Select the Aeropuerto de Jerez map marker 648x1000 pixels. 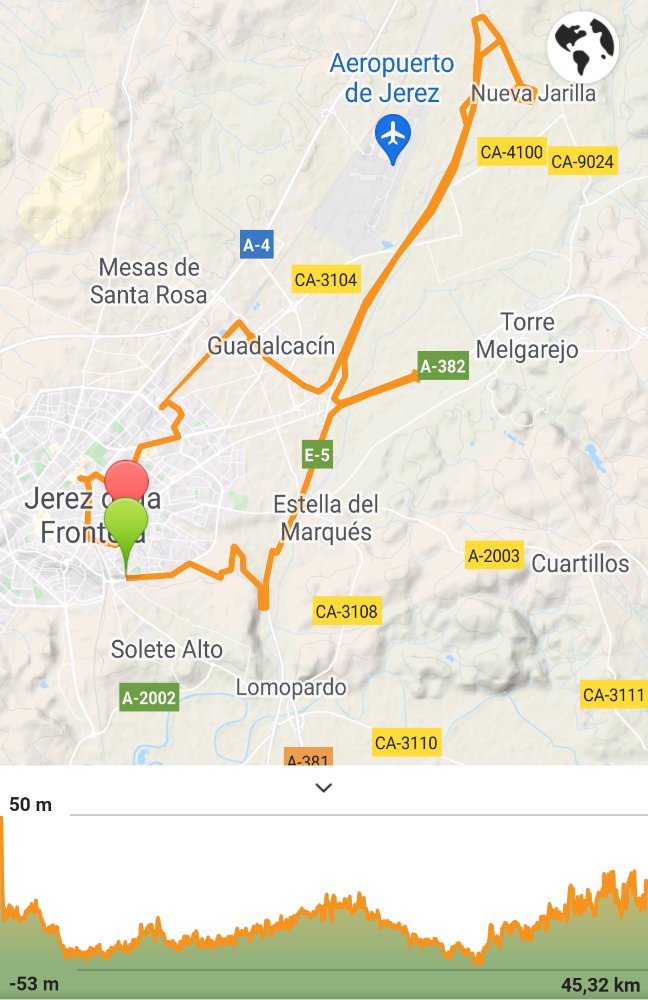click(392, 135)
